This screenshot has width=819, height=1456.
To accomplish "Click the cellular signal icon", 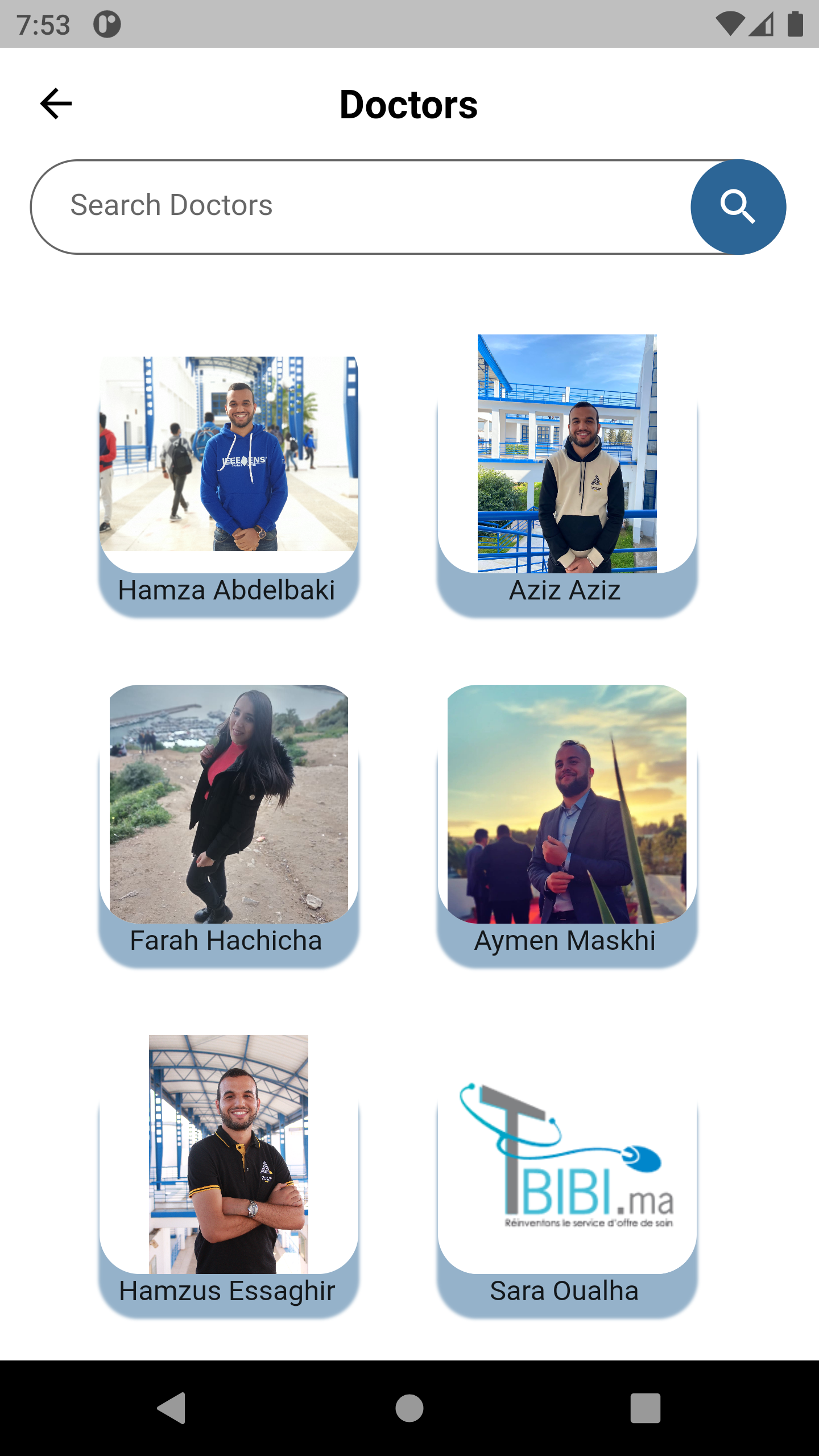I will coord(762,23).
